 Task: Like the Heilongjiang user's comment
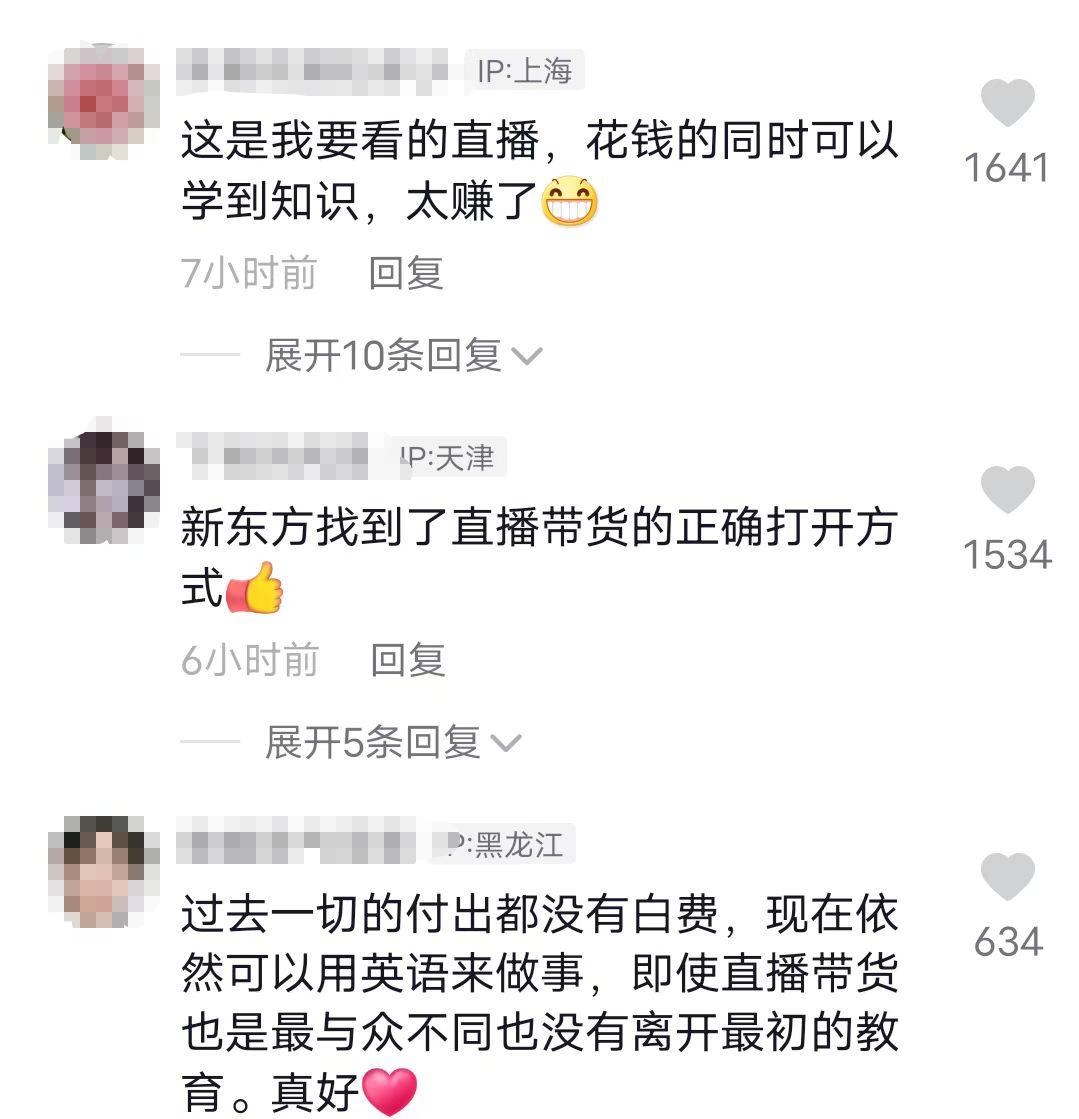click(x=1006, y=878)
